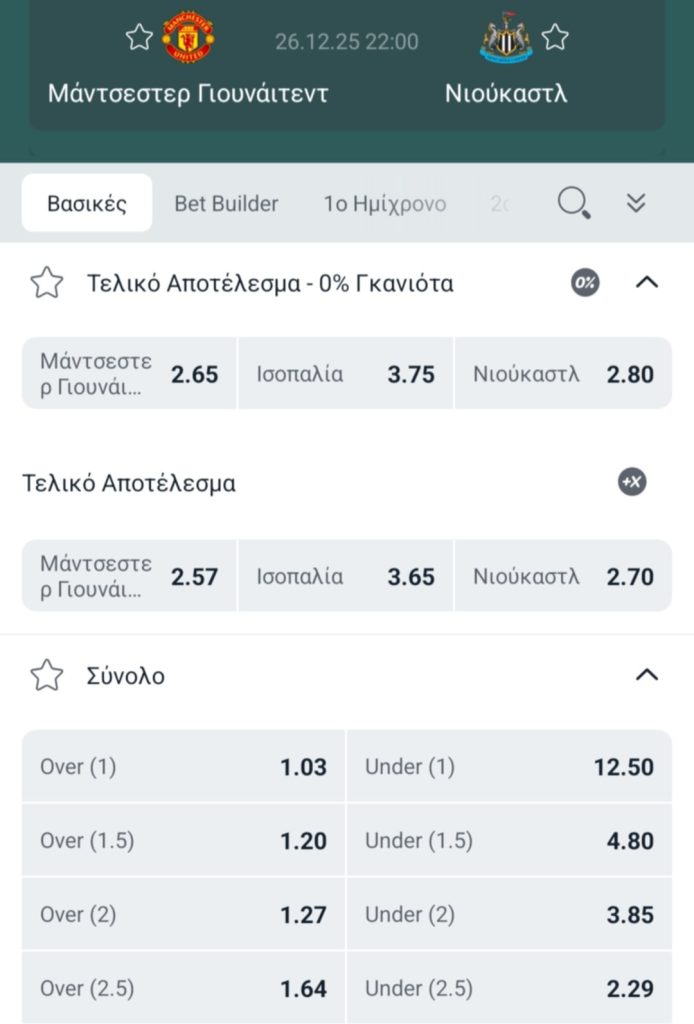Collapse the Τελικό Αποτέλεσμα - 0% Γκανιότα section
The width and height of the screenshot is (694, 1024).
(x=647, y=283)
